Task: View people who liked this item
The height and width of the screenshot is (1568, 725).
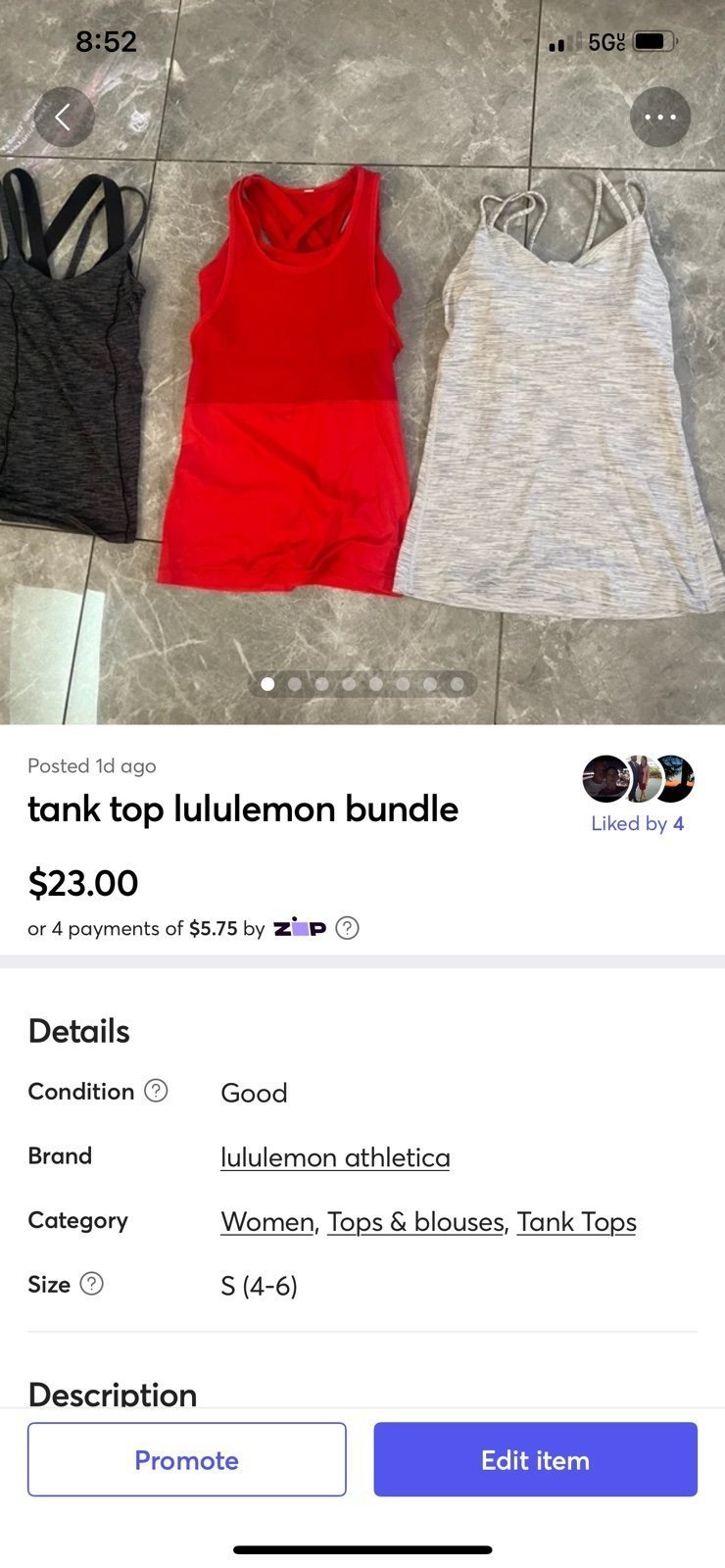Action: (638, 795)
